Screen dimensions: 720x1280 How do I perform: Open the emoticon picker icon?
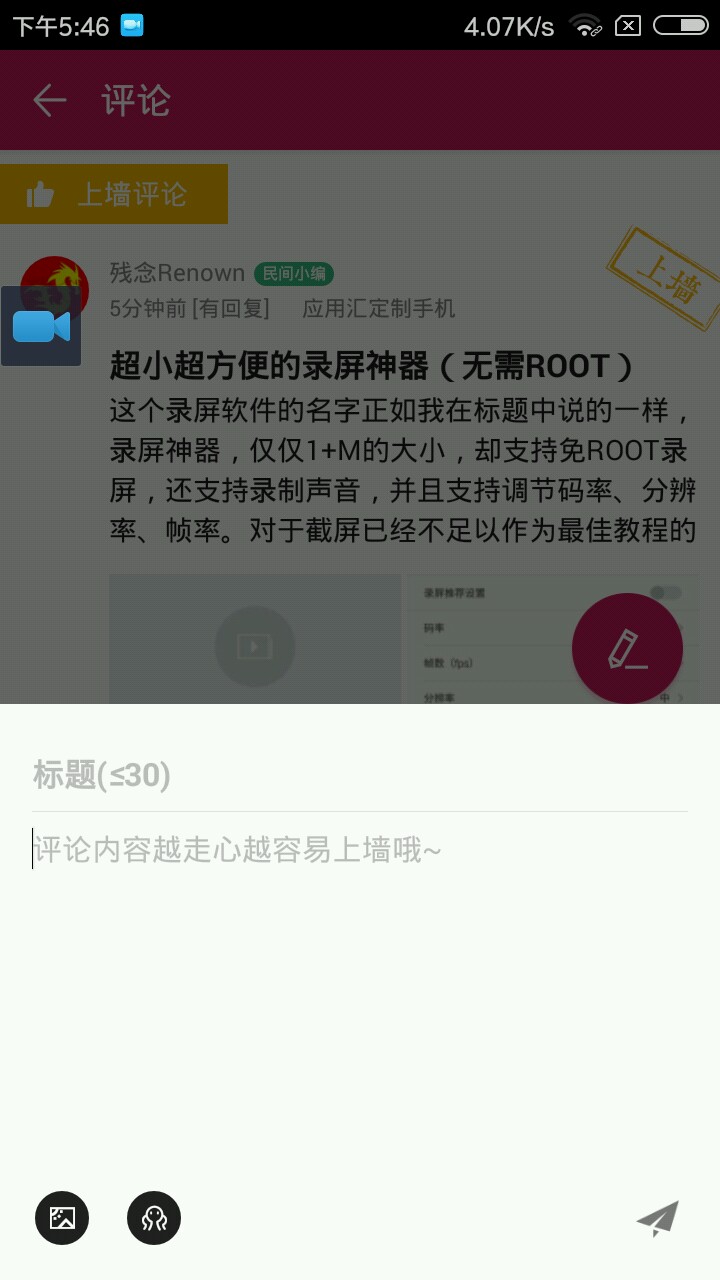pyautogui.click(x=154, y=1217)
